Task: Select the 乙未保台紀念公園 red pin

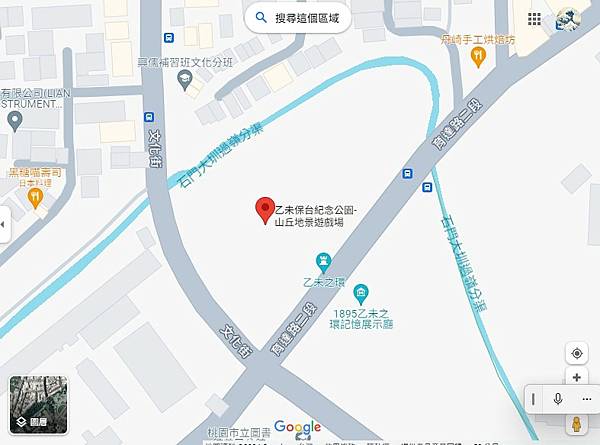Action: pyautogui.click(x=265, y=210)
